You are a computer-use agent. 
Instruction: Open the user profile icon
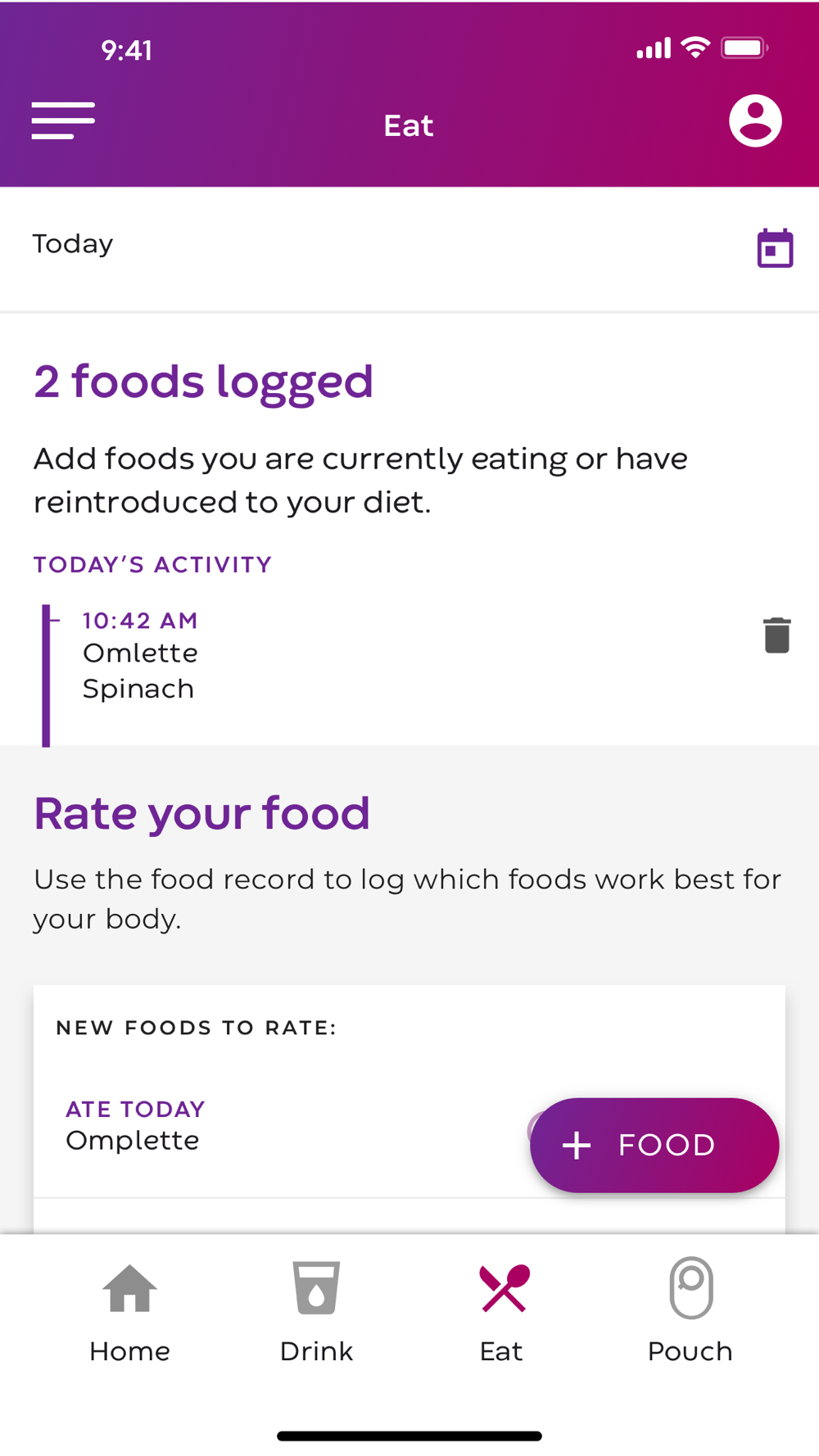[755, 121]
